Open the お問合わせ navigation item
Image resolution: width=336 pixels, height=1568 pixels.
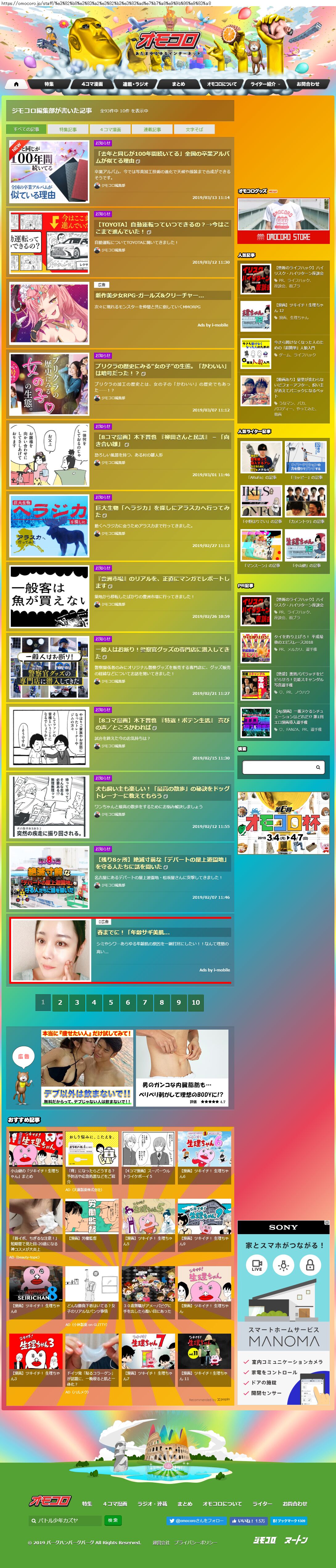[307, 84]
